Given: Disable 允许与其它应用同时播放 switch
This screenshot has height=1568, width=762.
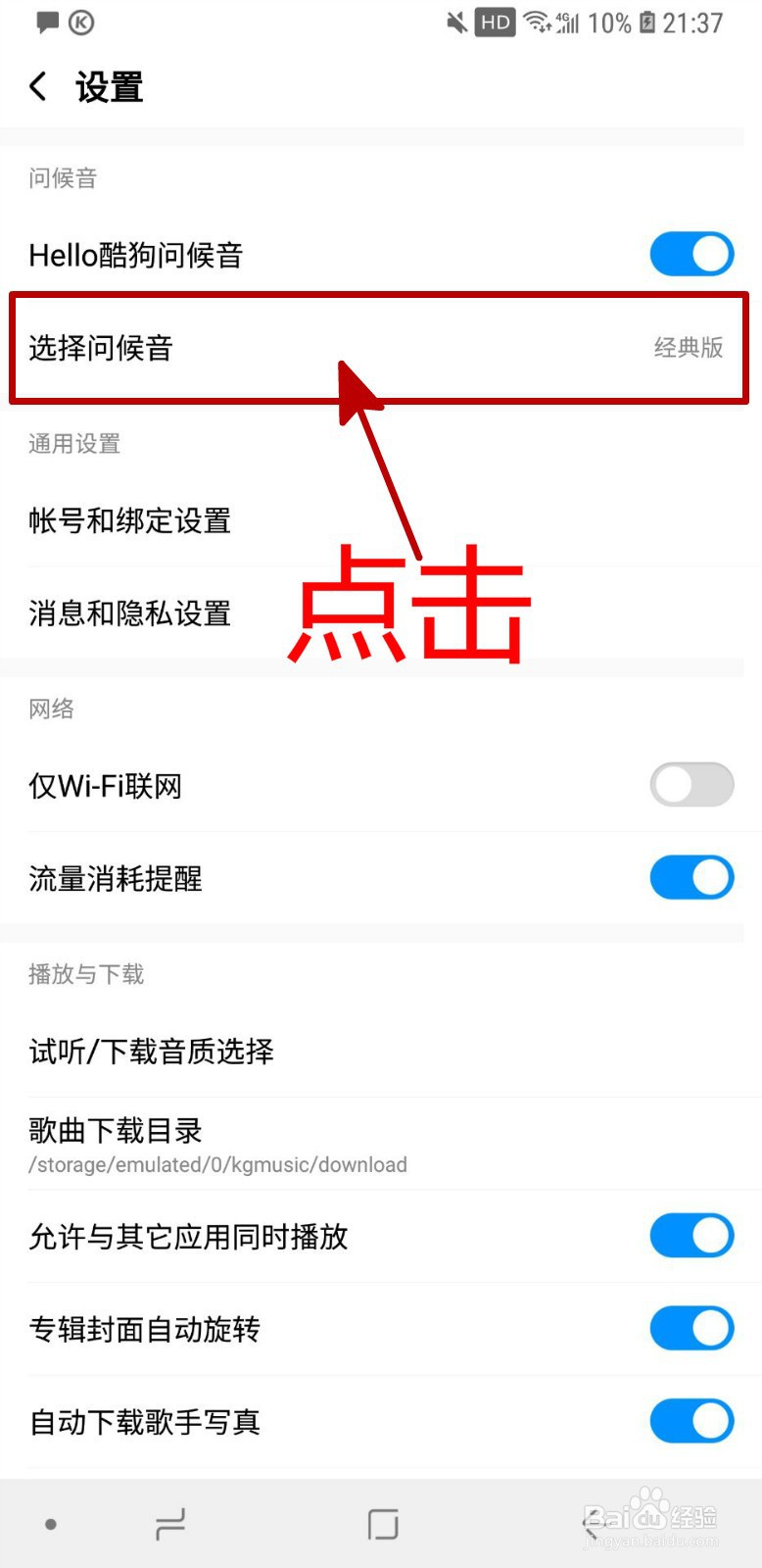Looking at the screenshot, I should coord(691,1236).
